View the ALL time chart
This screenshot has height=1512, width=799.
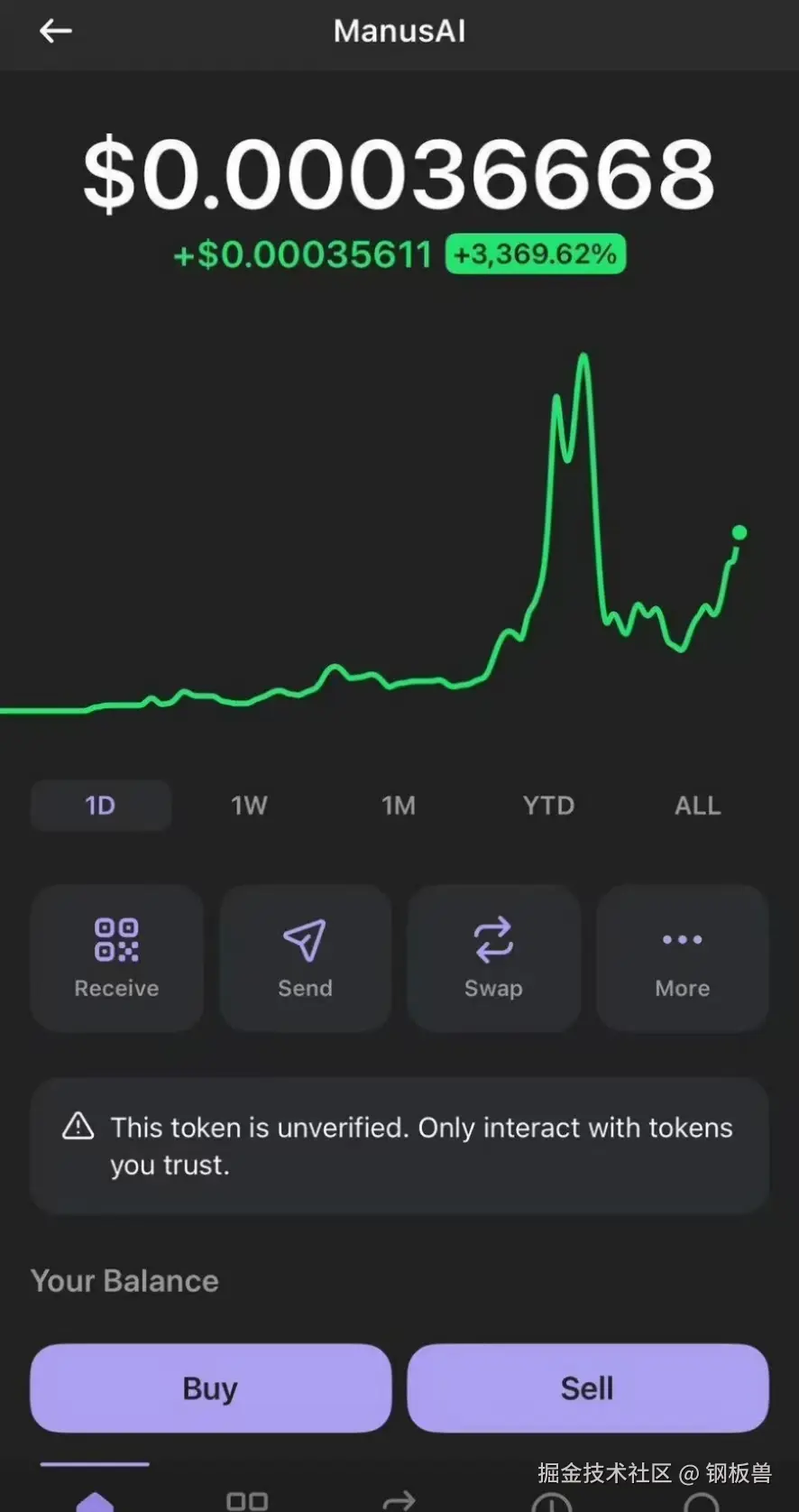click(x=697, y=805)
